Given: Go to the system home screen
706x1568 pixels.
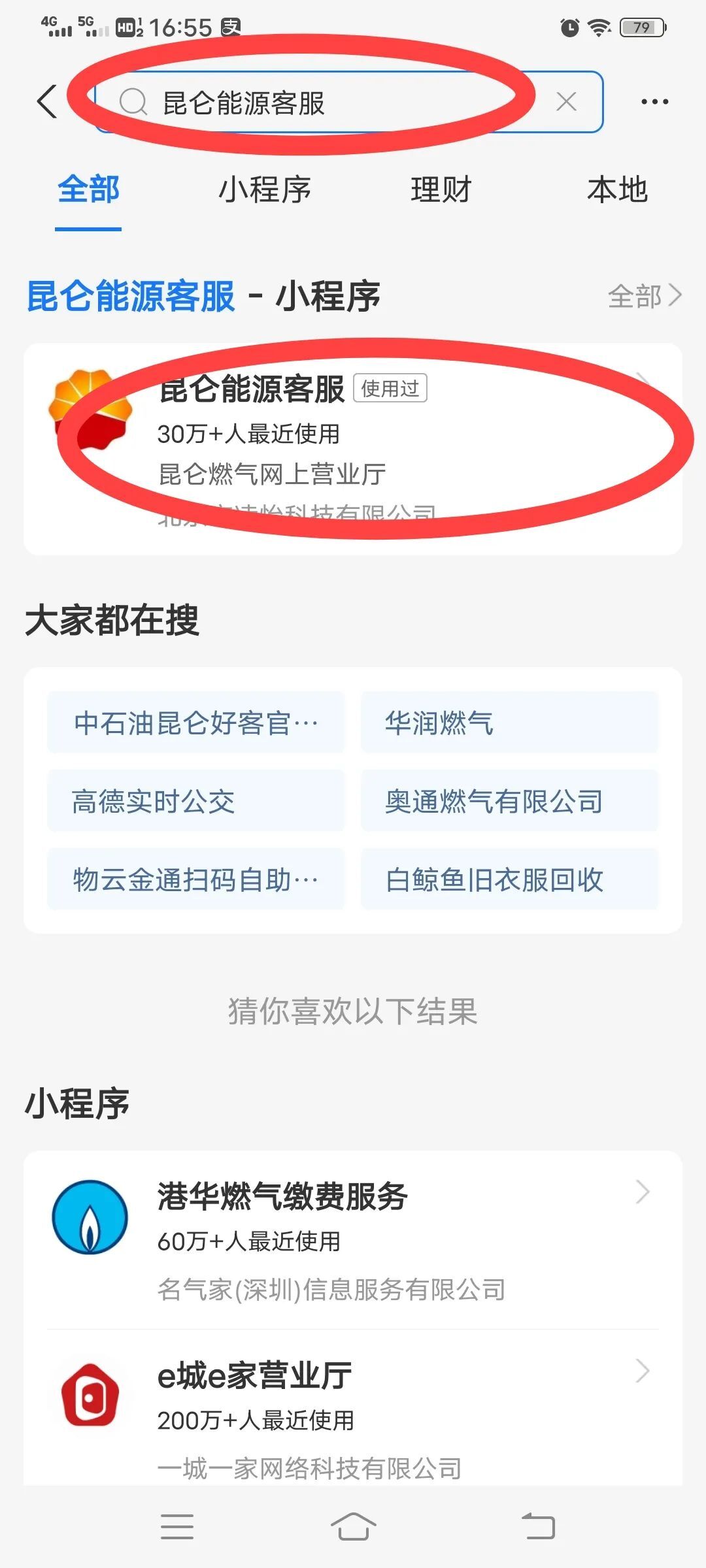Looking at the screenshot, I should [x=353, y=1526].
